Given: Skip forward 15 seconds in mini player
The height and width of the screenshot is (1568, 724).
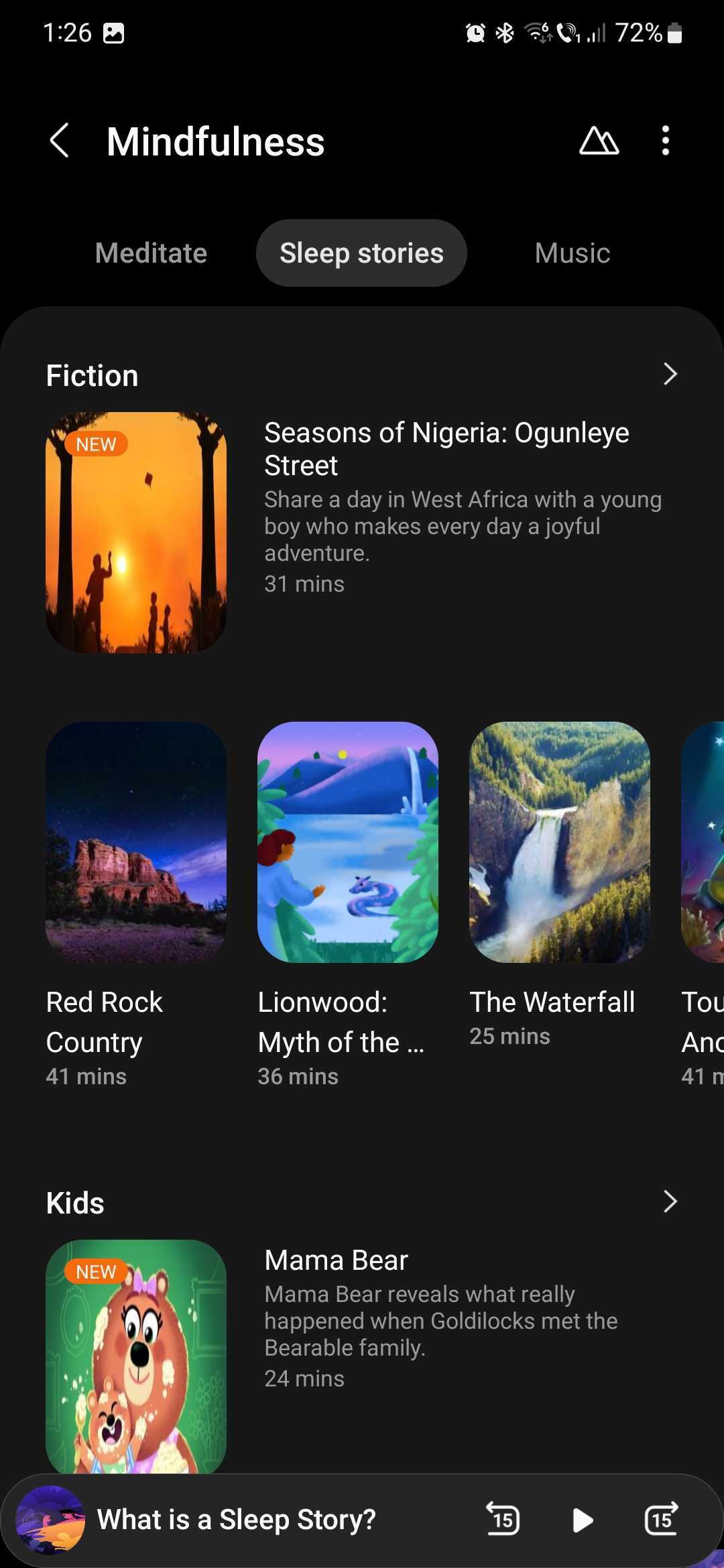Looking at the screenshot, I should tap(661, 1519).
